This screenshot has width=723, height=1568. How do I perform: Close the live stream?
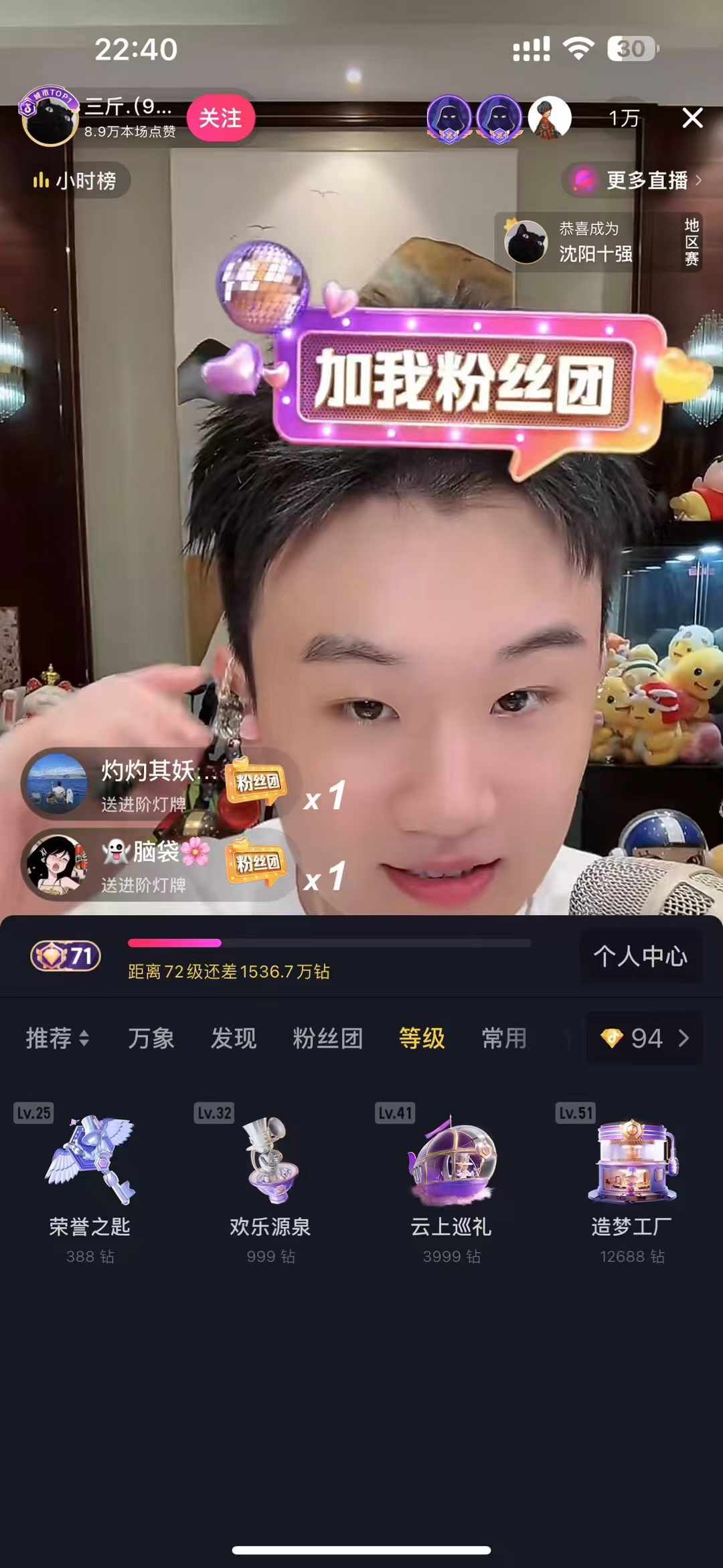(x=692, y=118)
